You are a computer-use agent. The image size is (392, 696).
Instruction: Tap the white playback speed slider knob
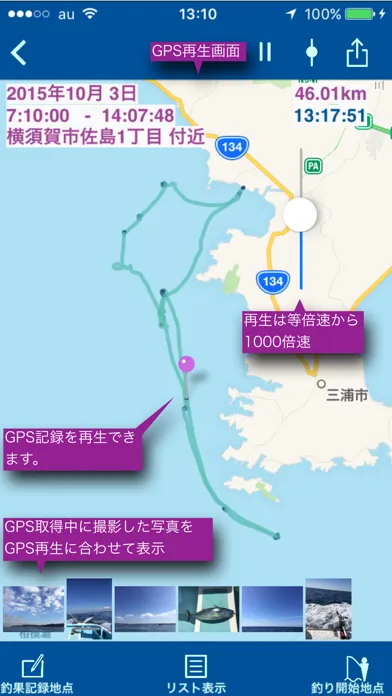(x=300, y=215)
